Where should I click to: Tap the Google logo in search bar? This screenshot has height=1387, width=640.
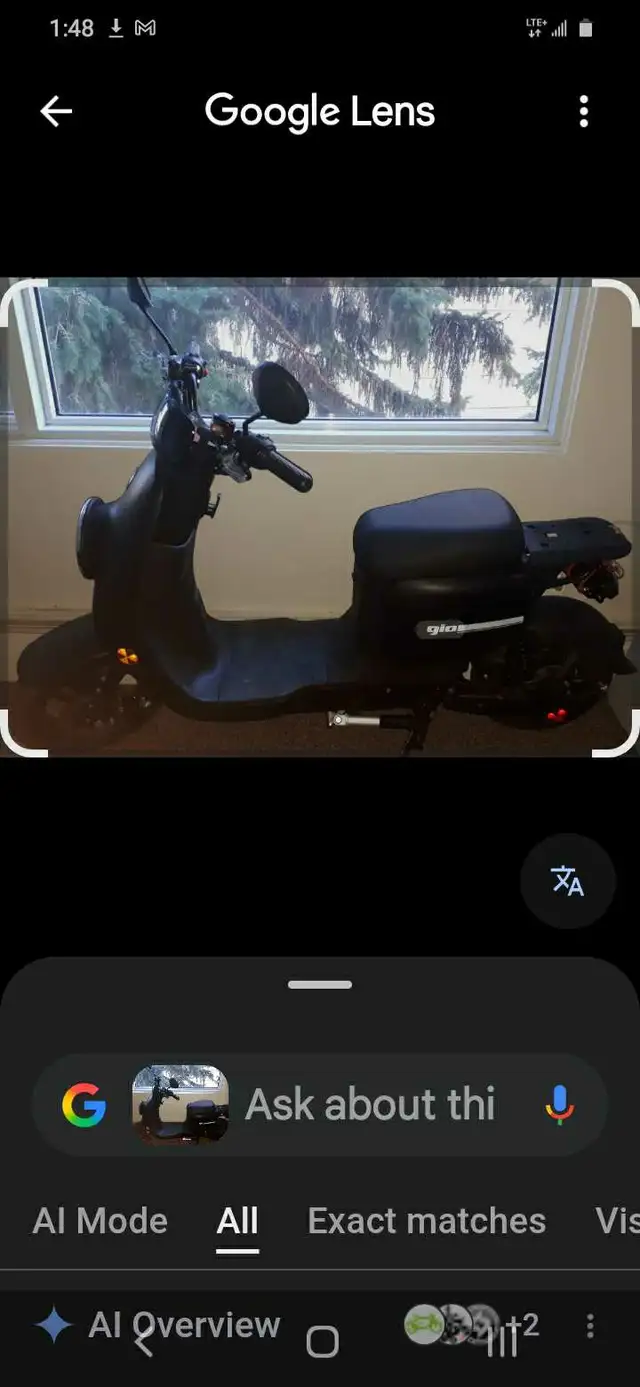[84, 1105]
